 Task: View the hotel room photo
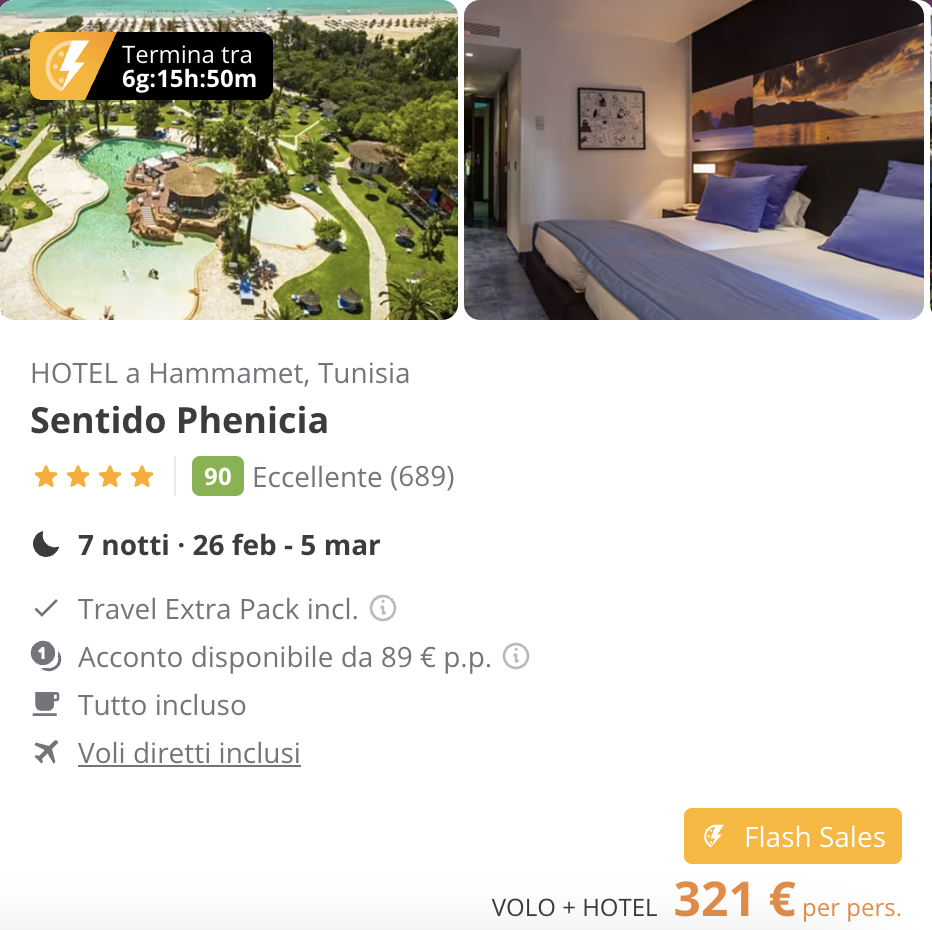point(693,160)
